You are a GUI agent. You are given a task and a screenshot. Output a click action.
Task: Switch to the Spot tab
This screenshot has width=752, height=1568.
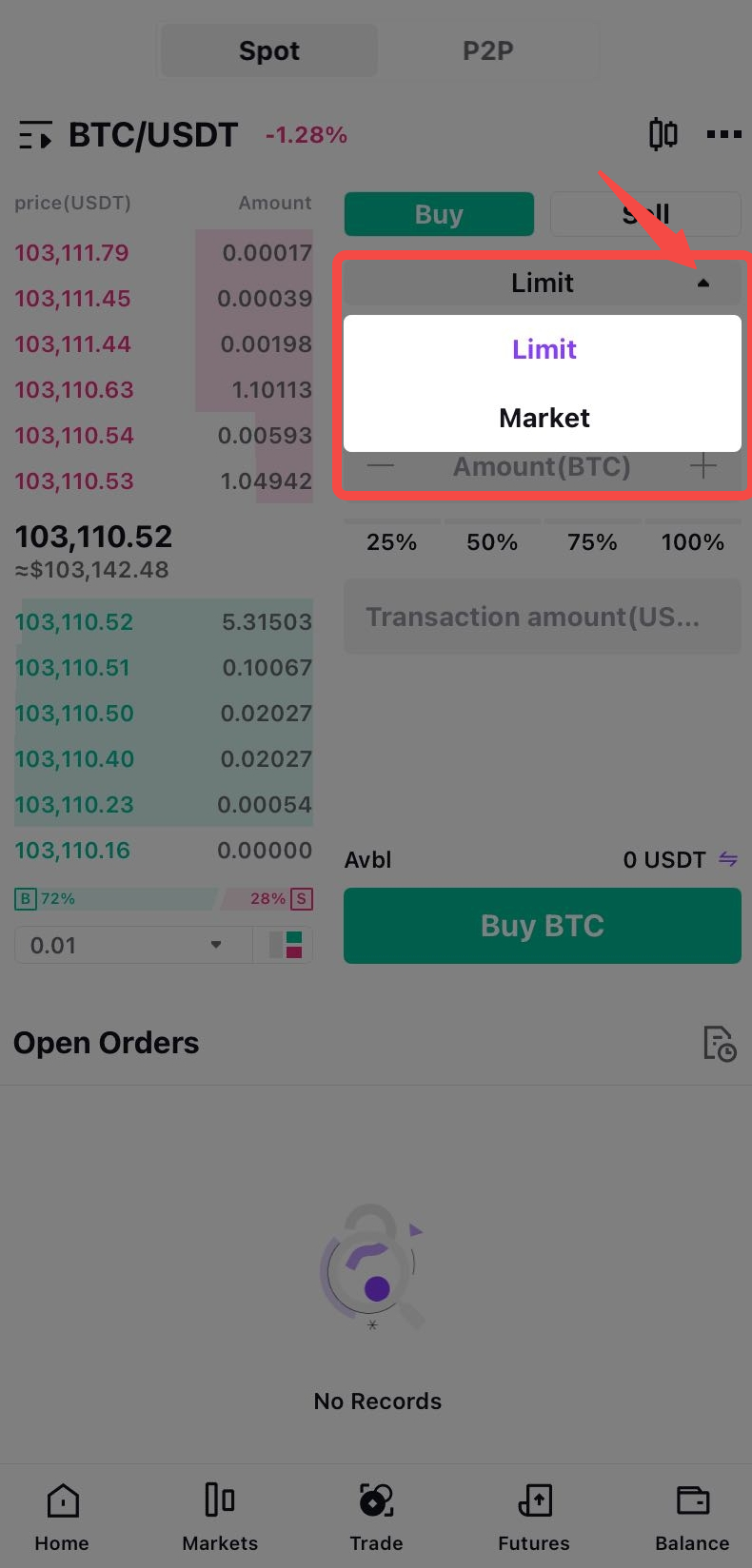tap(269, 50)
